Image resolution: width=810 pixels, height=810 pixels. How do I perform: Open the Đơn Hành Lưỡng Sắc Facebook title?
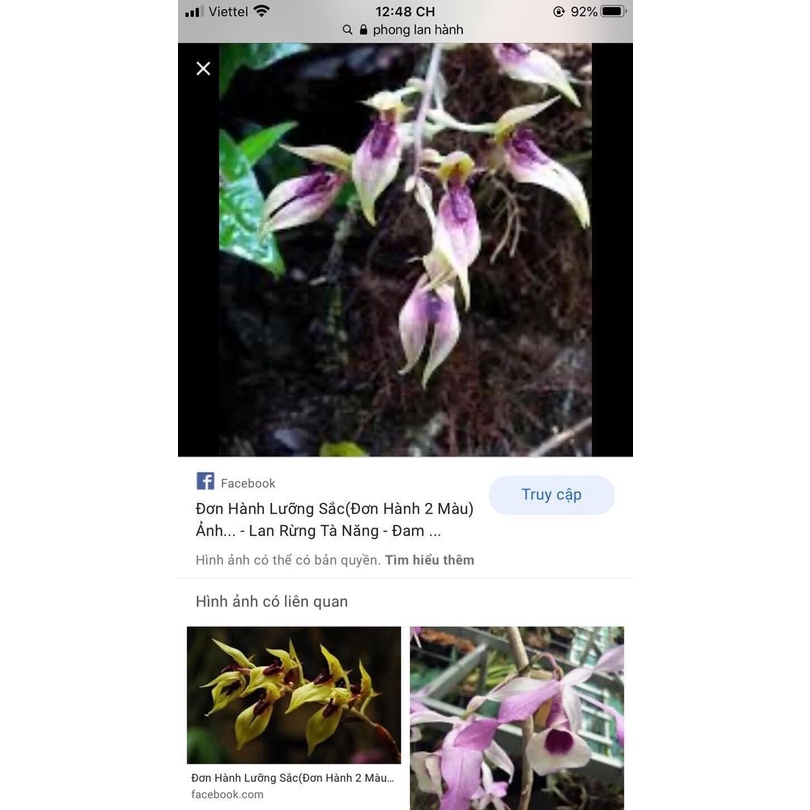click(x=334, y=519)
